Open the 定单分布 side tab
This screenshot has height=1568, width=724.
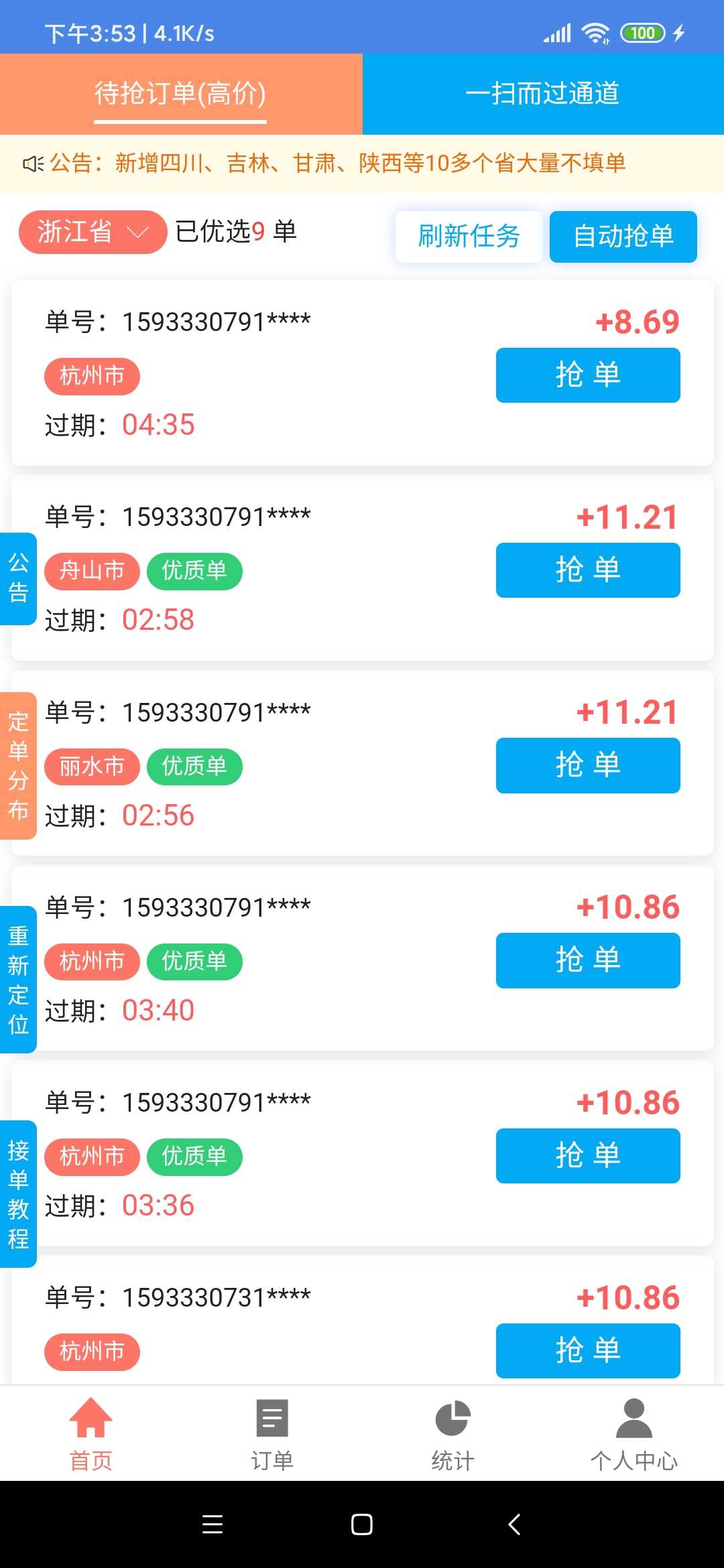(18, 766)
